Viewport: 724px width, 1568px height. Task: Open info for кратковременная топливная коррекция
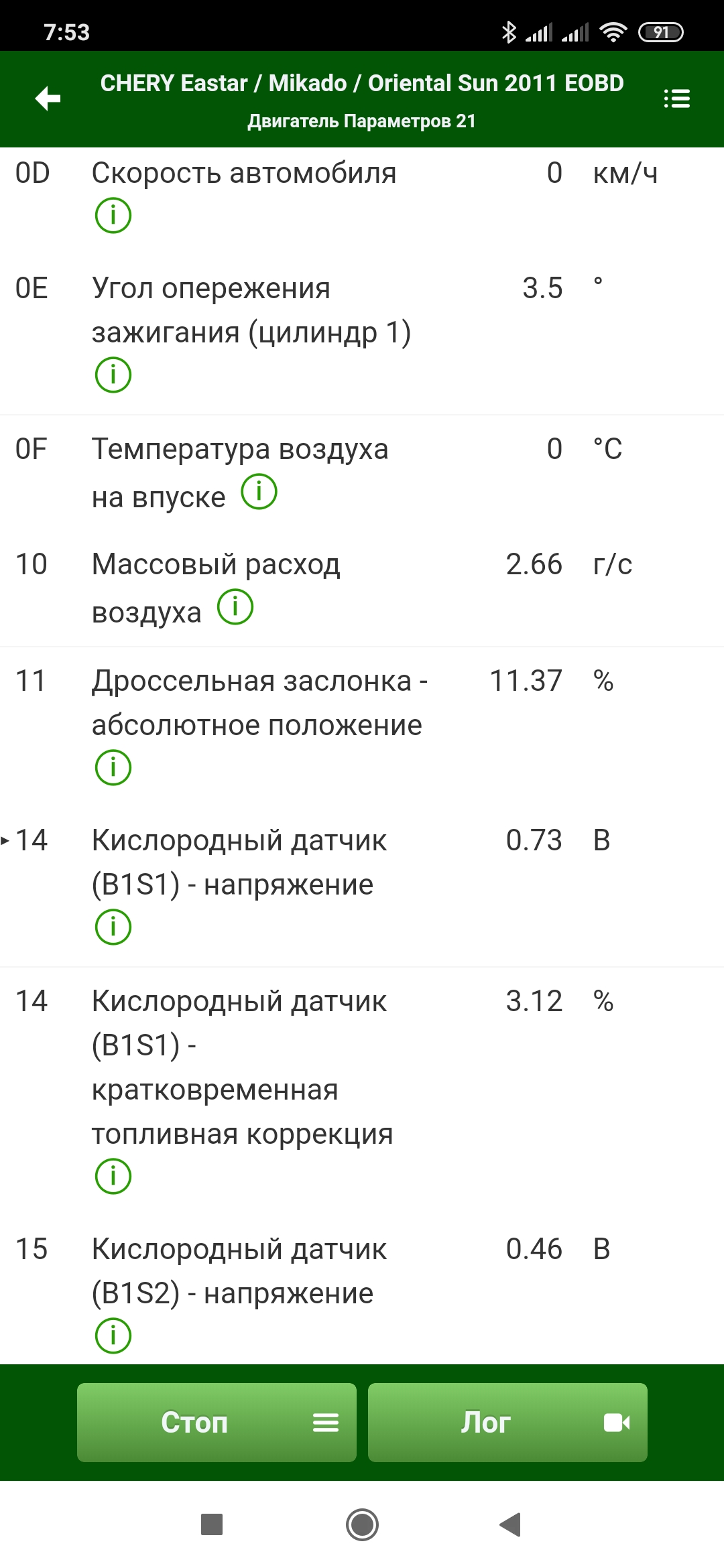113,1176
